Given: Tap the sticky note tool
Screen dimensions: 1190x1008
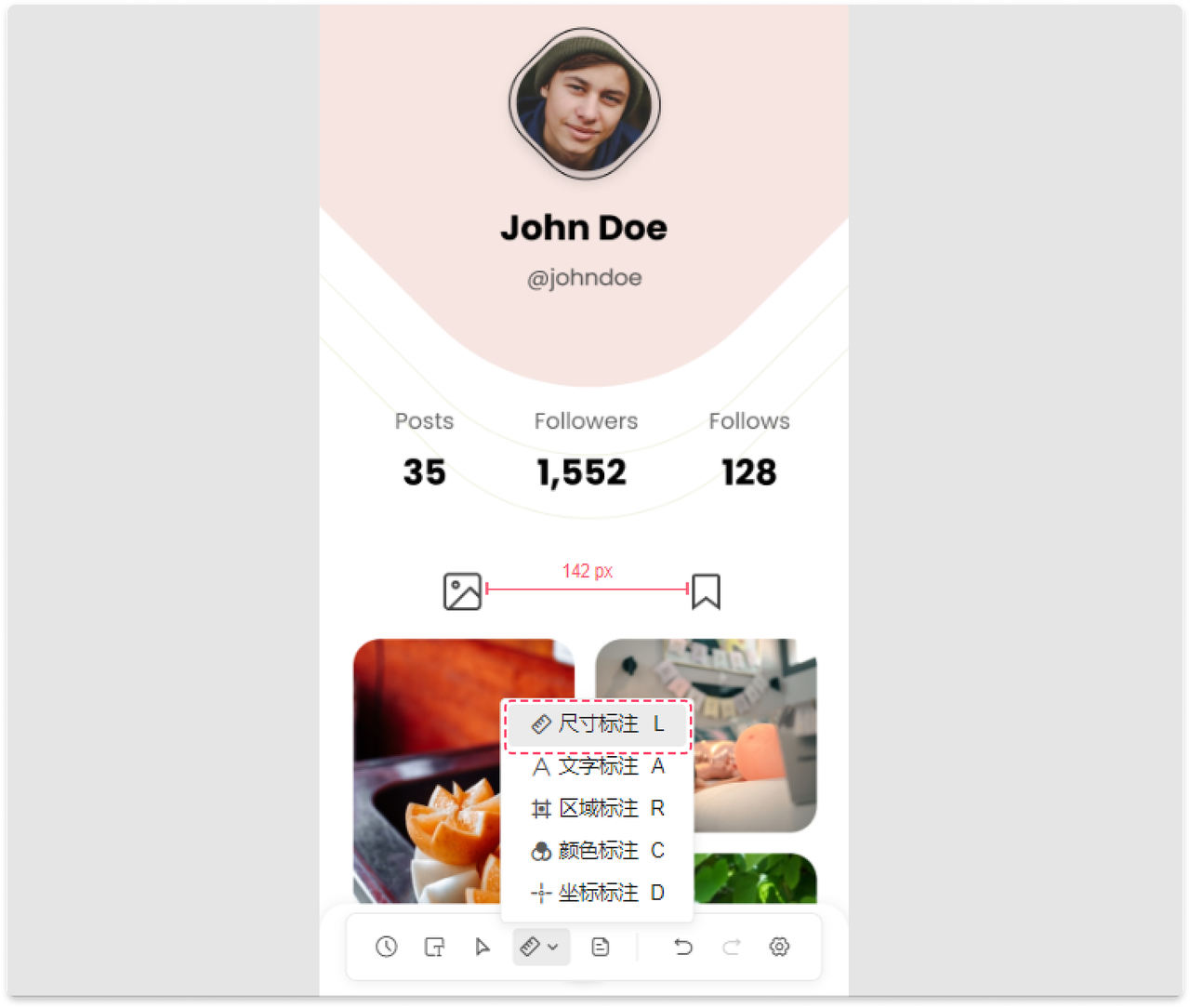Looking at the screenshot, I should pos(434,947).
